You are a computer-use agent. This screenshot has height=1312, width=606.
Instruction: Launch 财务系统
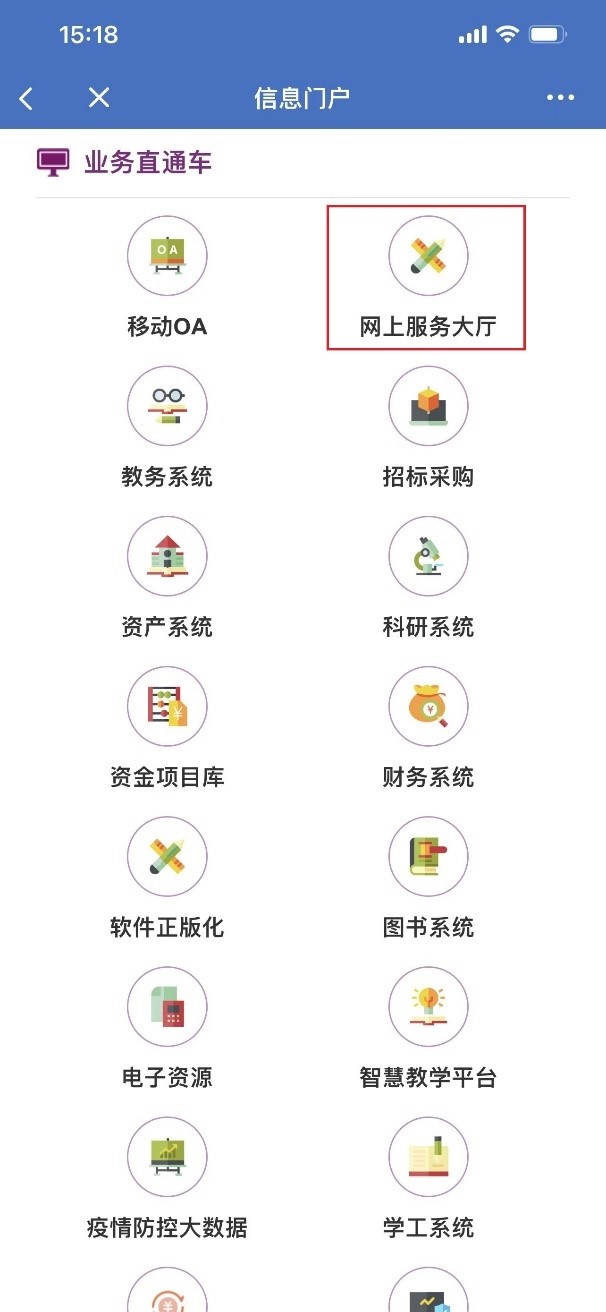428,728
